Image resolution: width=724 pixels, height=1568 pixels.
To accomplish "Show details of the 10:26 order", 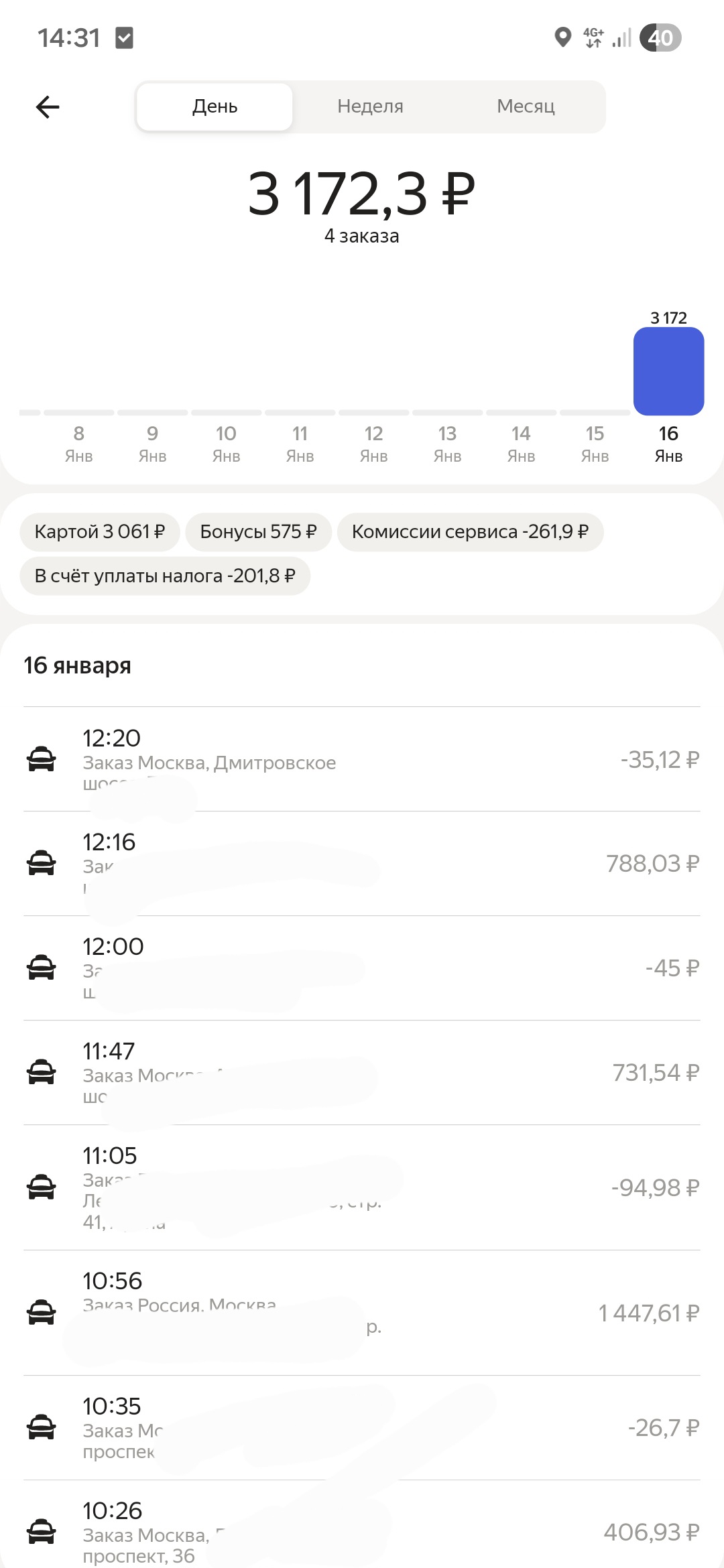I will (x=362, y=1532).
